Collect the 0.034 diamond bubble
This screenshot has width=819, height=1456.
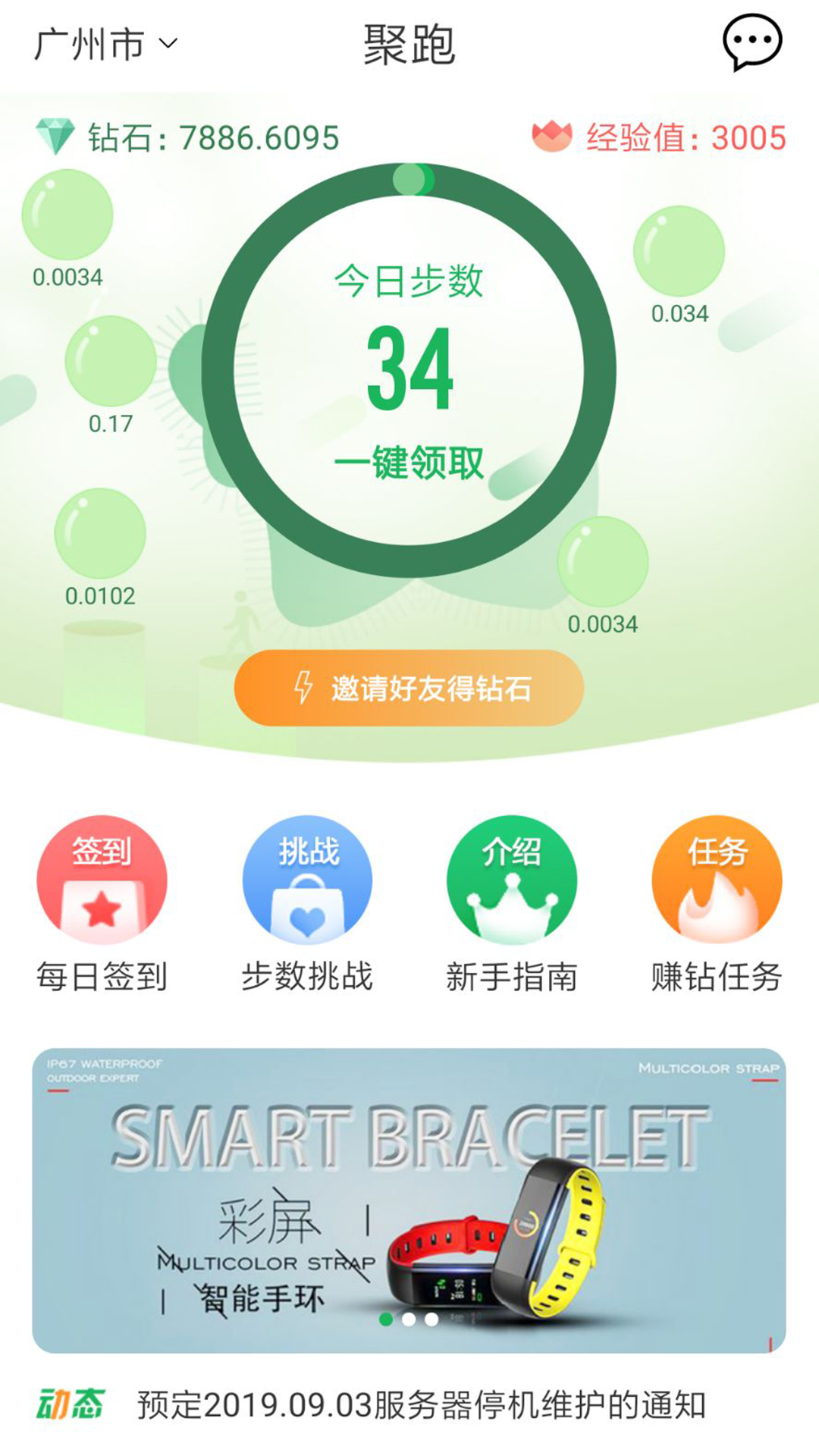(679, 251)
